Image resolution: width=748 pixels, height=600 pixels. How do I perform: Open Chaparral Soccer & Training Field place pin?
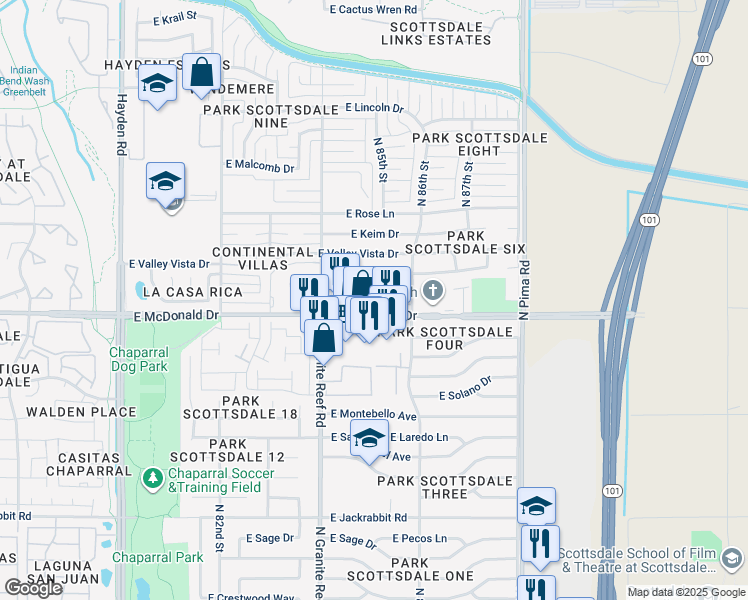coord(153,479)
